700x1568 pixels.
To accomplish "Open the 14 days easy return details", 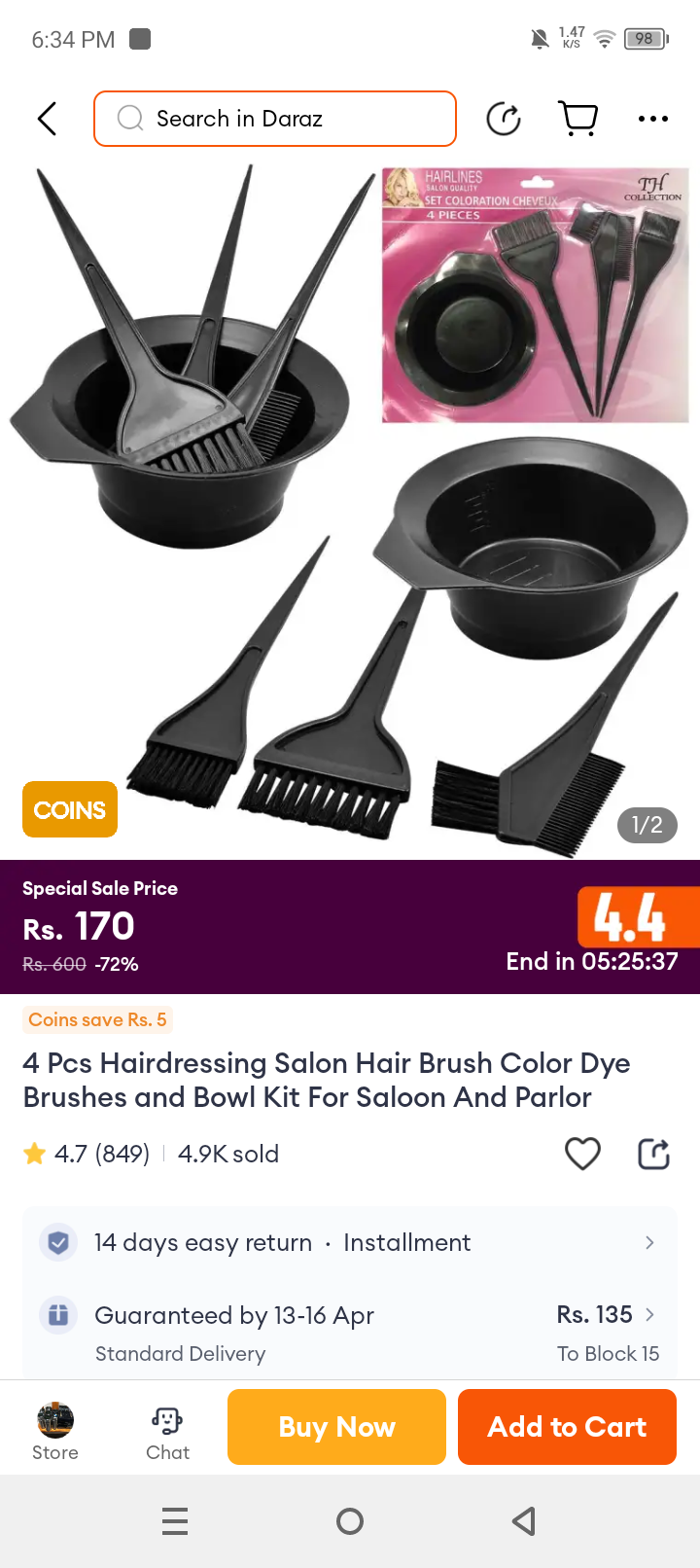I will click(x=350, y=1242).
